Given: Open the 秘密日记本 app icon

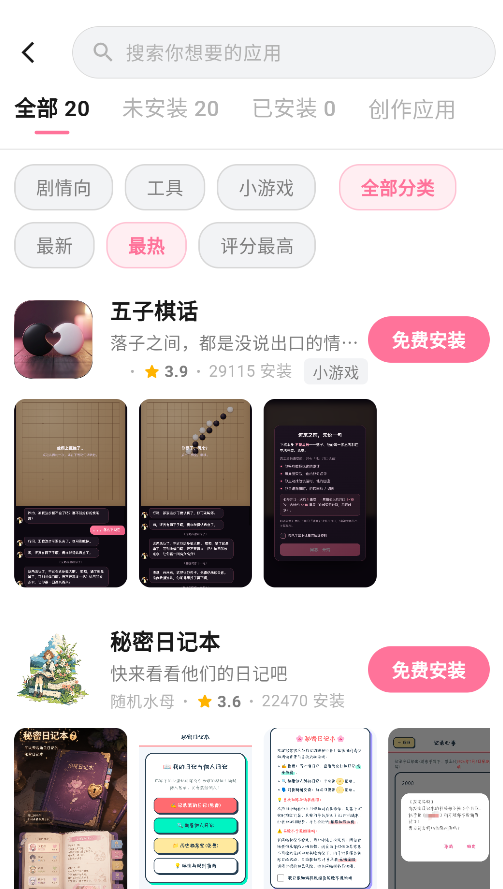Looking at the screenshot, I should pos(53,670).
